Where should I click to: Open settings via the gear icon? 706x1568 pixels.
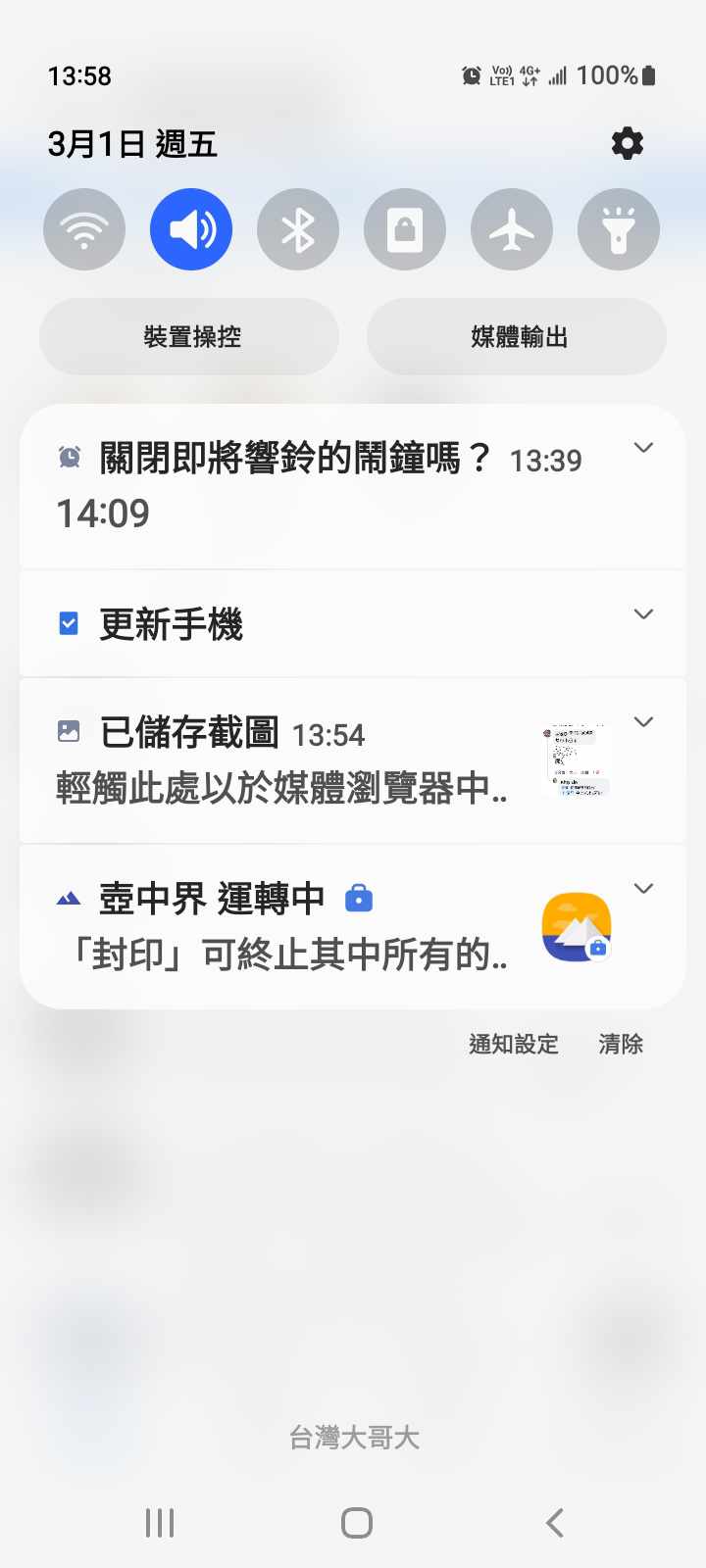click(628, 144)
